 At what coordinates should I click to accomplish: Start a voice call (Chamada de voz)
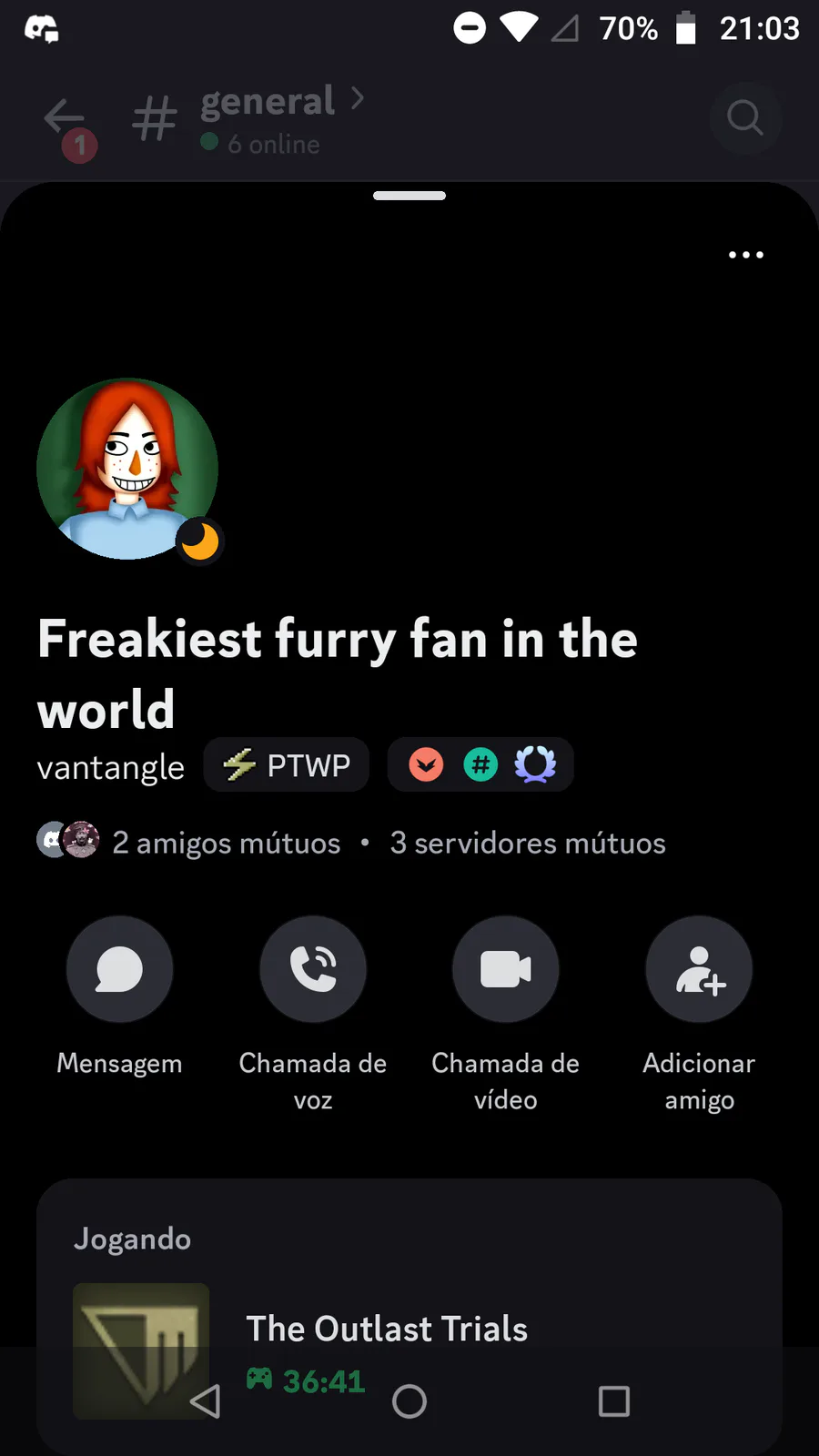(313, 969)
